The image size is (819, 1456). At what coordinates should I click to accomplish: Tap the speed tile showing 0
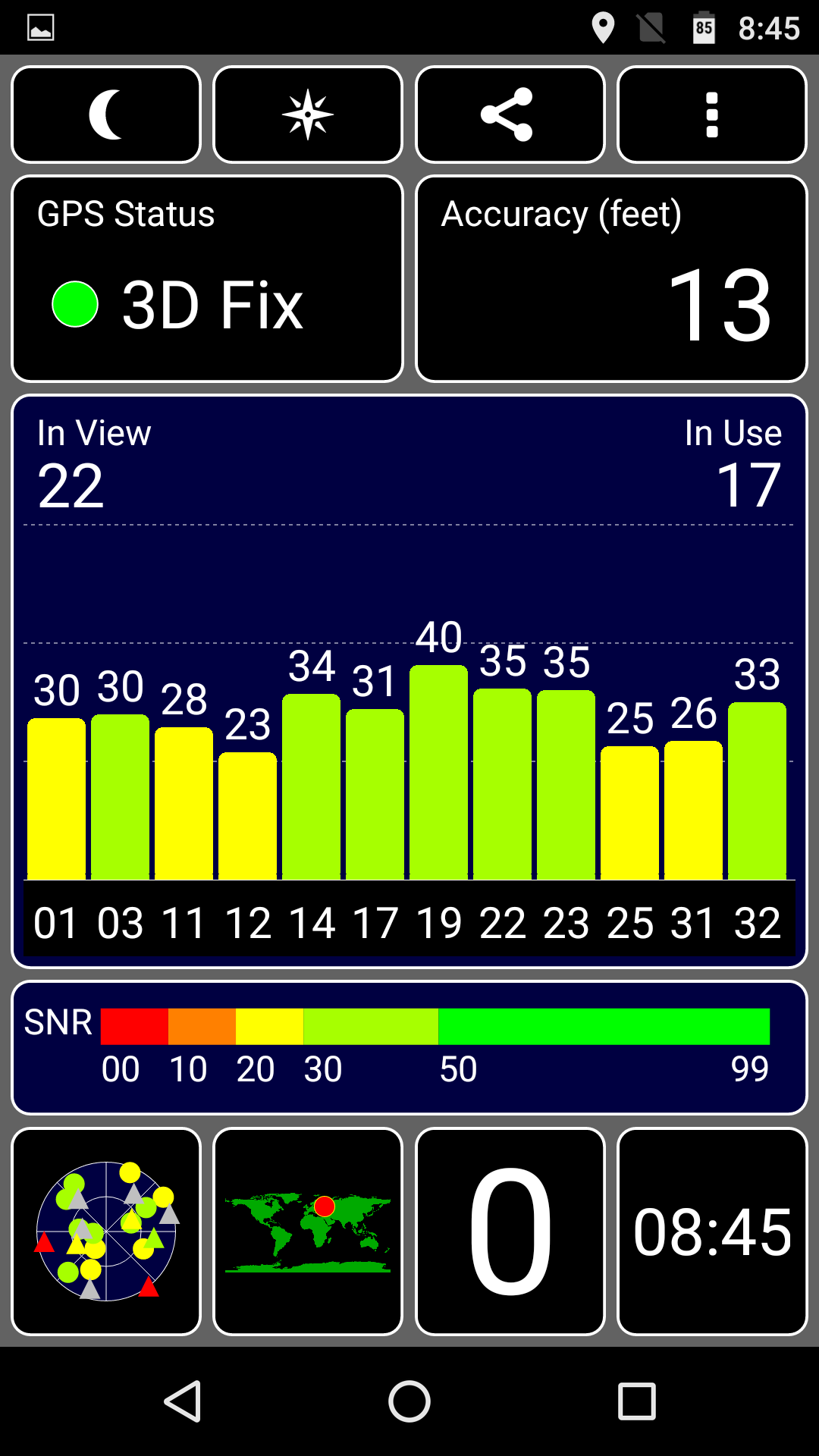[x=510, y=1232]
